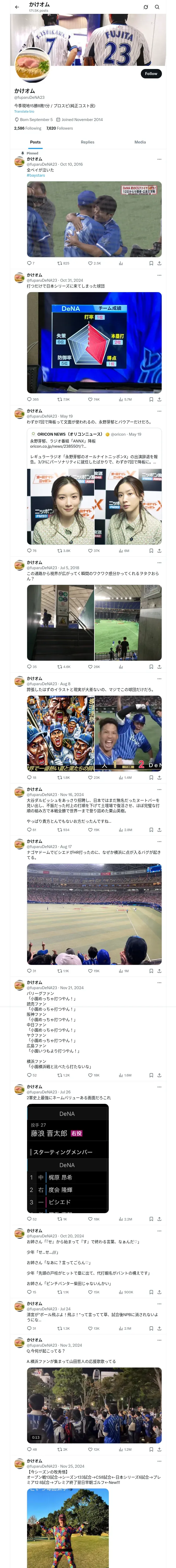176x1568 pixels.
Task: View the 7,620 Followers list
Action: click(59, 128)
